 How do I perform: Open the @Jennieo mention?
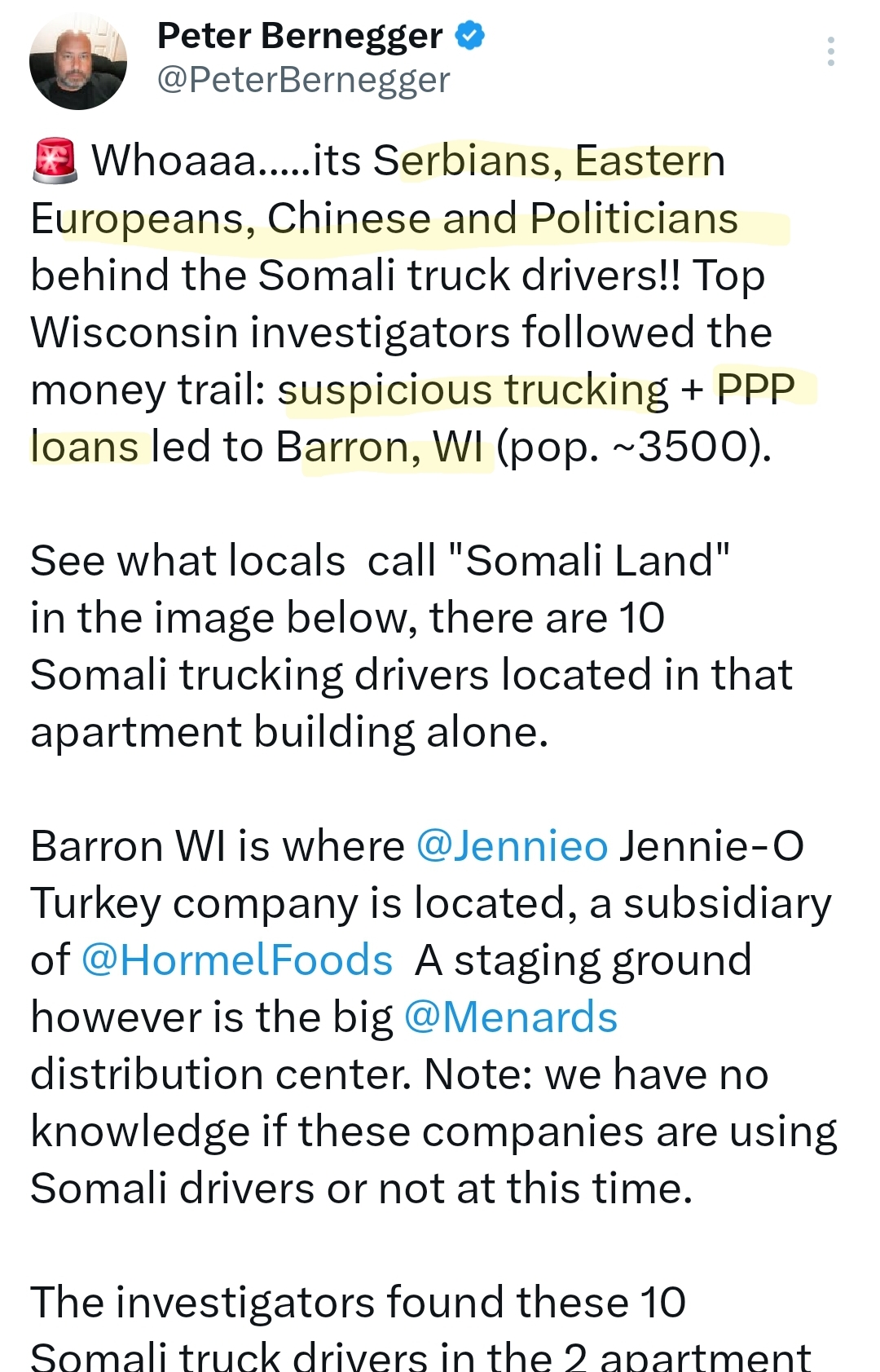[x=512, y=846]
